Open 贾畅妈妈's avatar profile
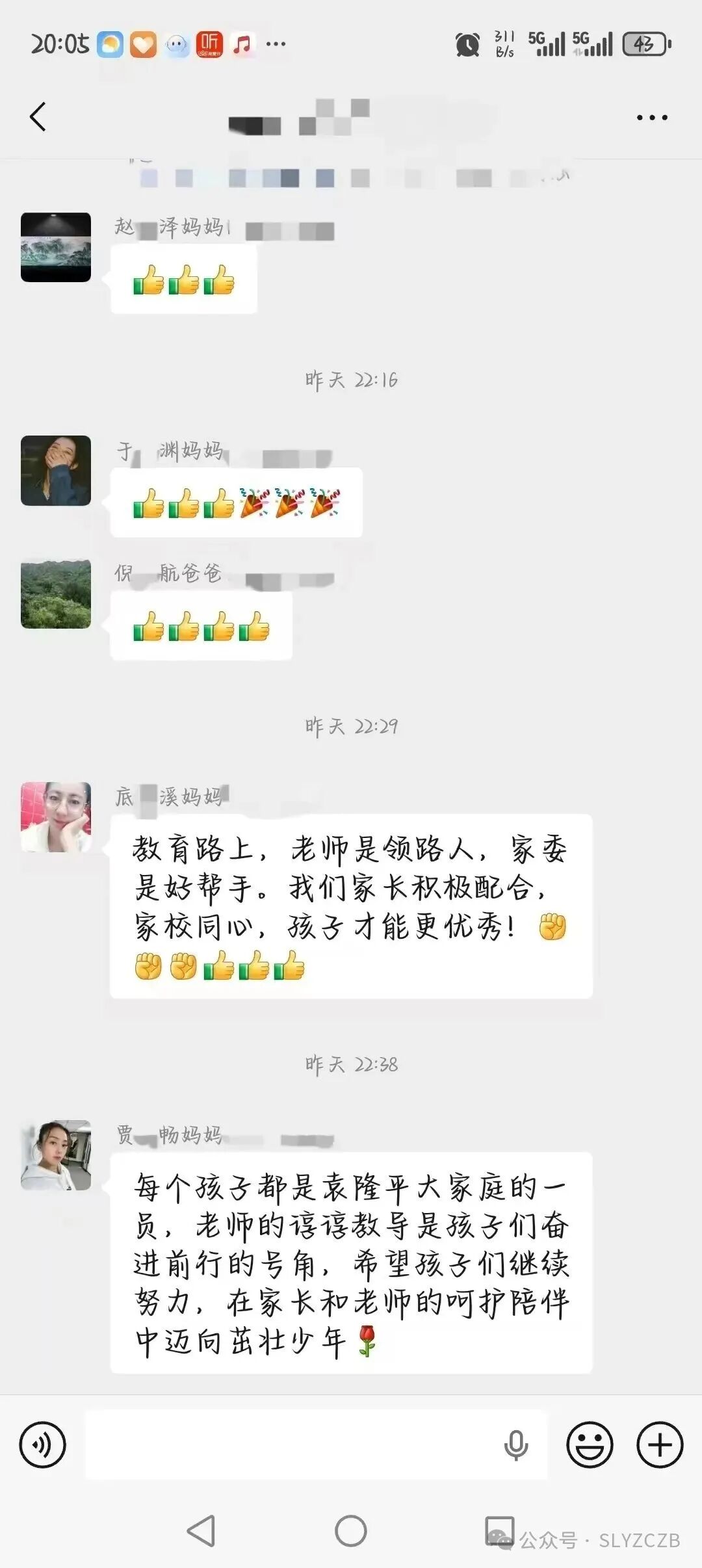702x1568 pixels. (x=56, y=1155)
